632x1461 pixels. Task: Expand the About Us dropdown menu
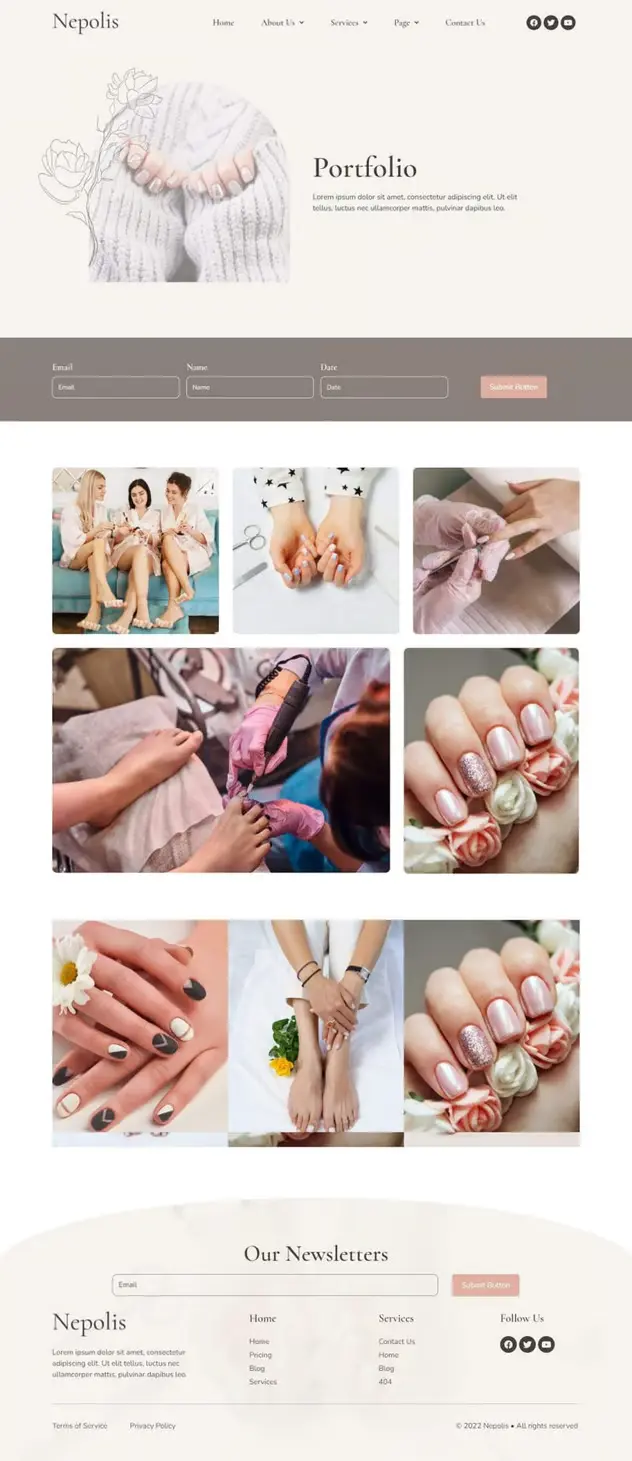[x=282, y=22]
